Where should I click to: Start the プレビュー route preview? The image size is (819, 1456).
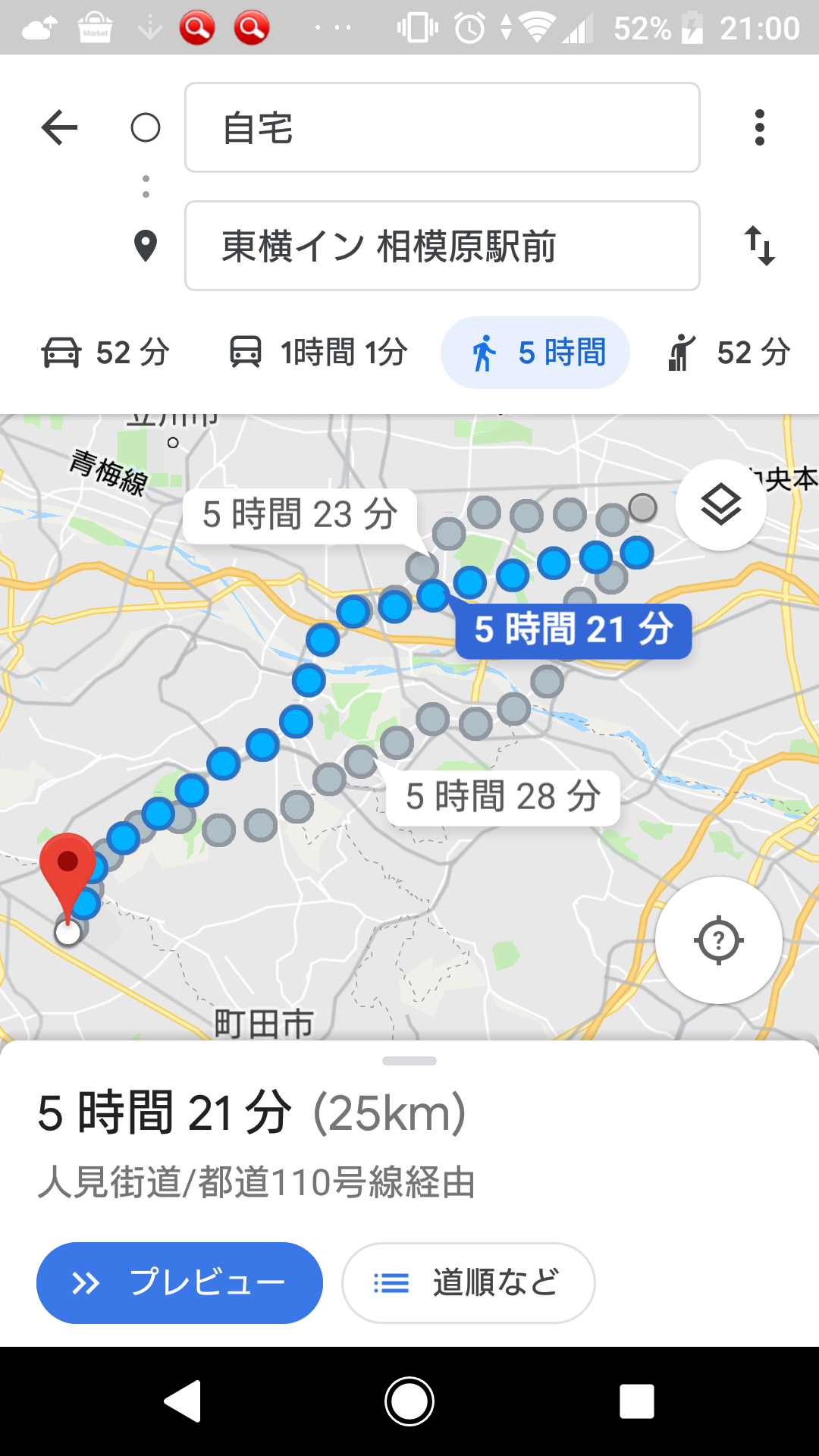click(x=180, y=1283)
